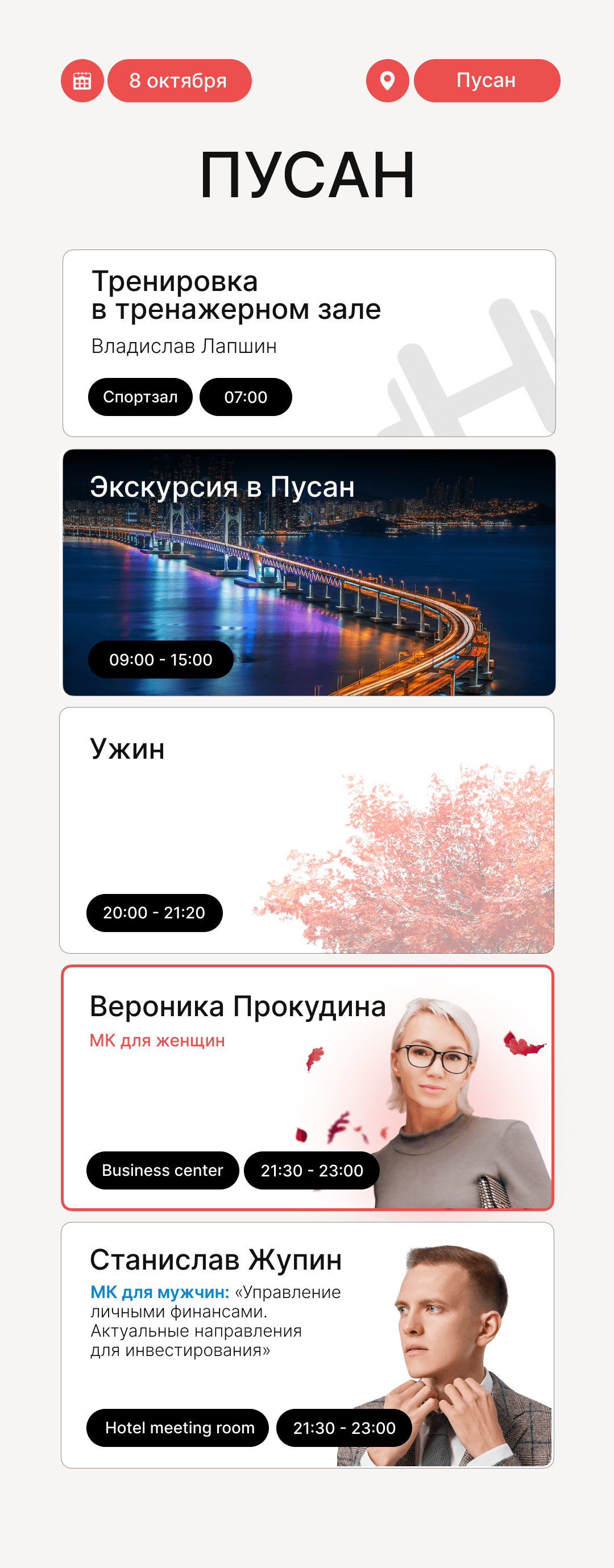The width and height of the screenshot is (614, 1568).
Task: Open Вероника Прокудина's masterclass card
Action: click(x=307, y=1087)
